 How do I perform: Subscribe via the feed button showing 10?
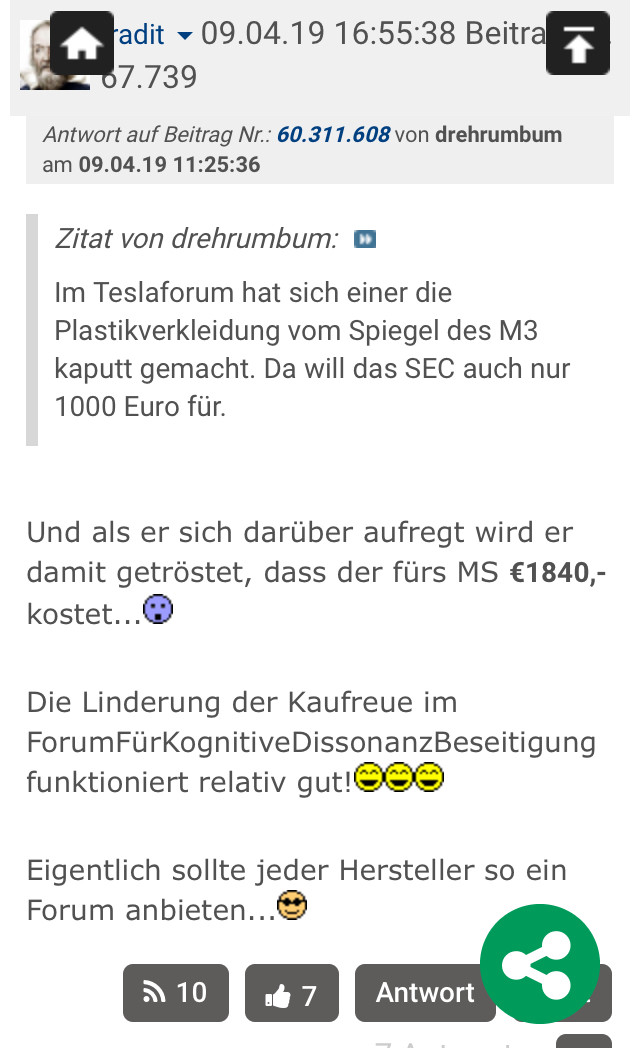click(176, 993)
